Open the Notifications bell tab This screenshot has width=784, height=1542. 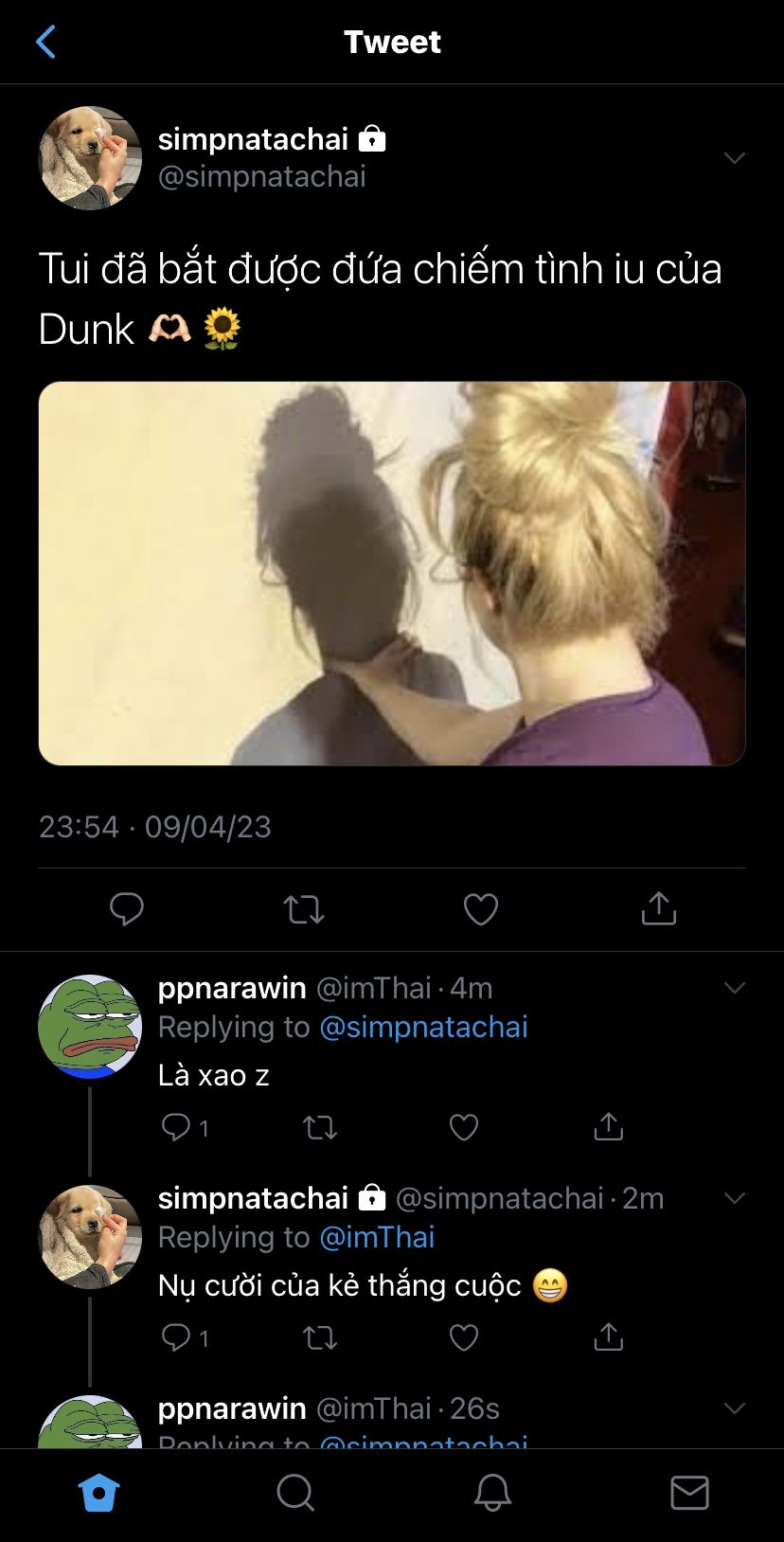coord(492,1494)
